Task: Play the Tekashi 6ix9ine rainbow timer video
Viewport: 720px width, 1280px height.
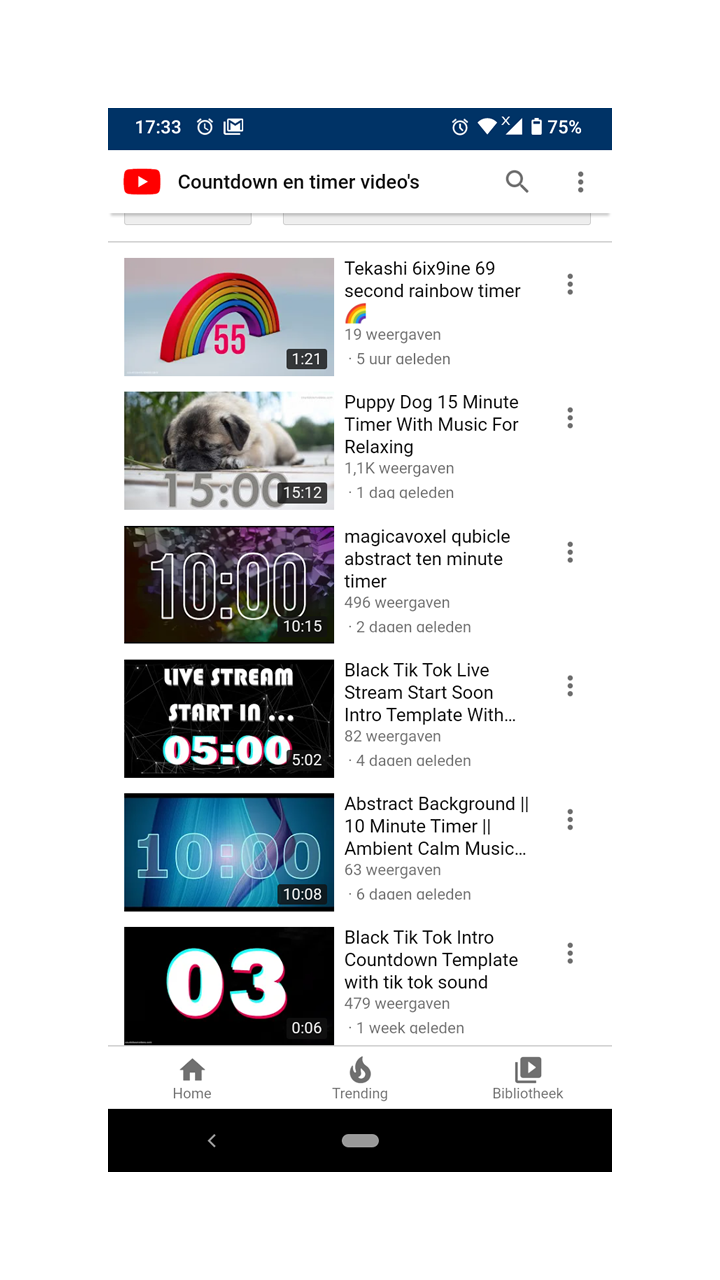Action: [229, 317]
